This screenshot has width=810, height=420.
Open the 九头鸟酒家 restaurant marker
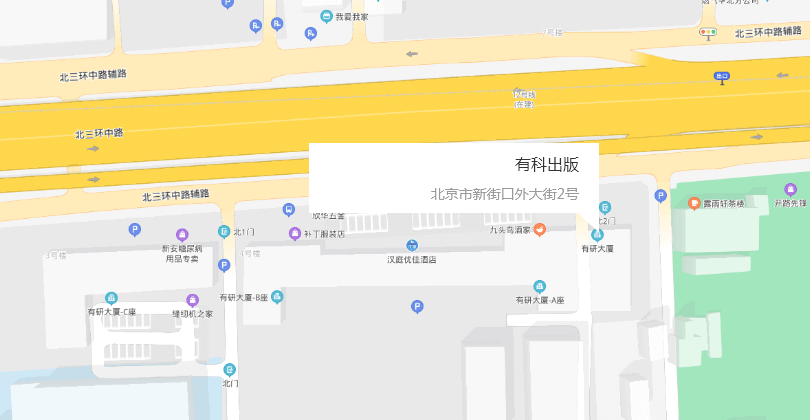pos(539,229)
